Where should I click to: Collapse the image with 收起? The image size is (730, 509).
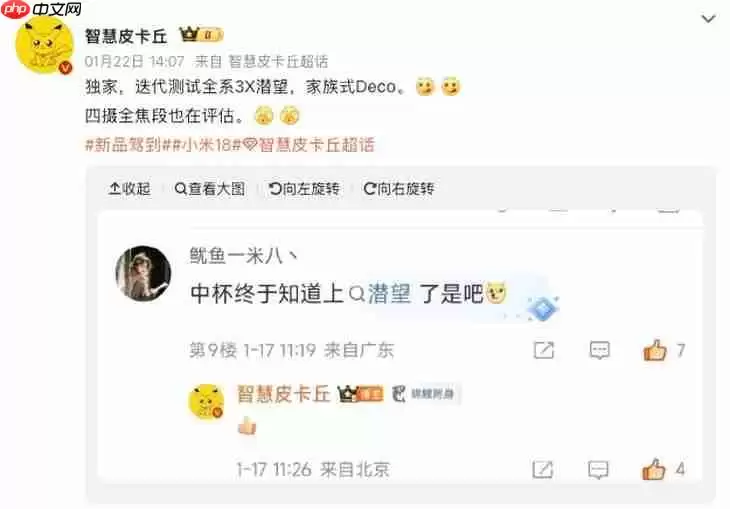tap(129, 188)
